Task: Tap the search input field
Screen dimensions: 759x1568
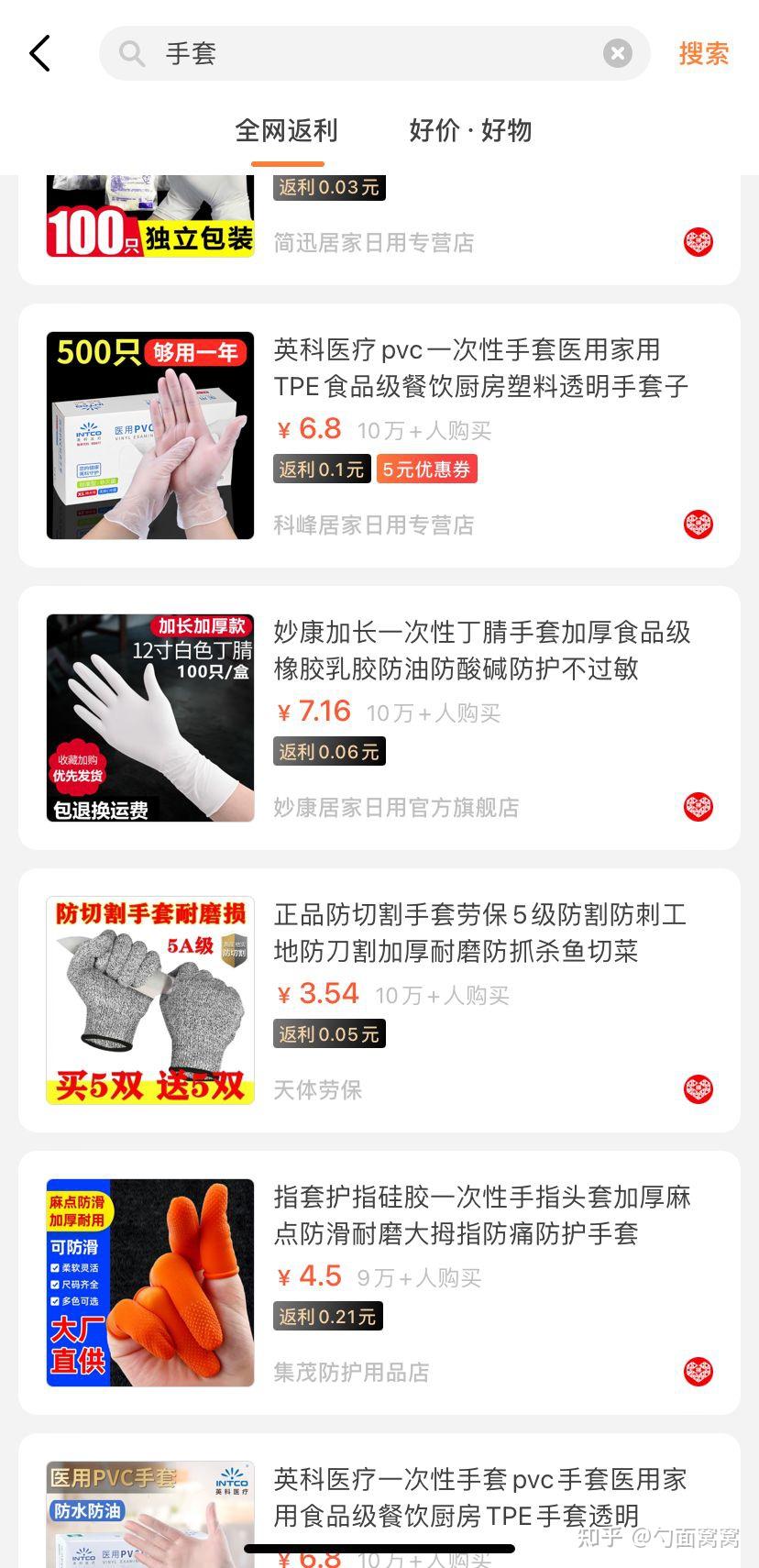Action: pyautogui.click(x=367, y=52)
